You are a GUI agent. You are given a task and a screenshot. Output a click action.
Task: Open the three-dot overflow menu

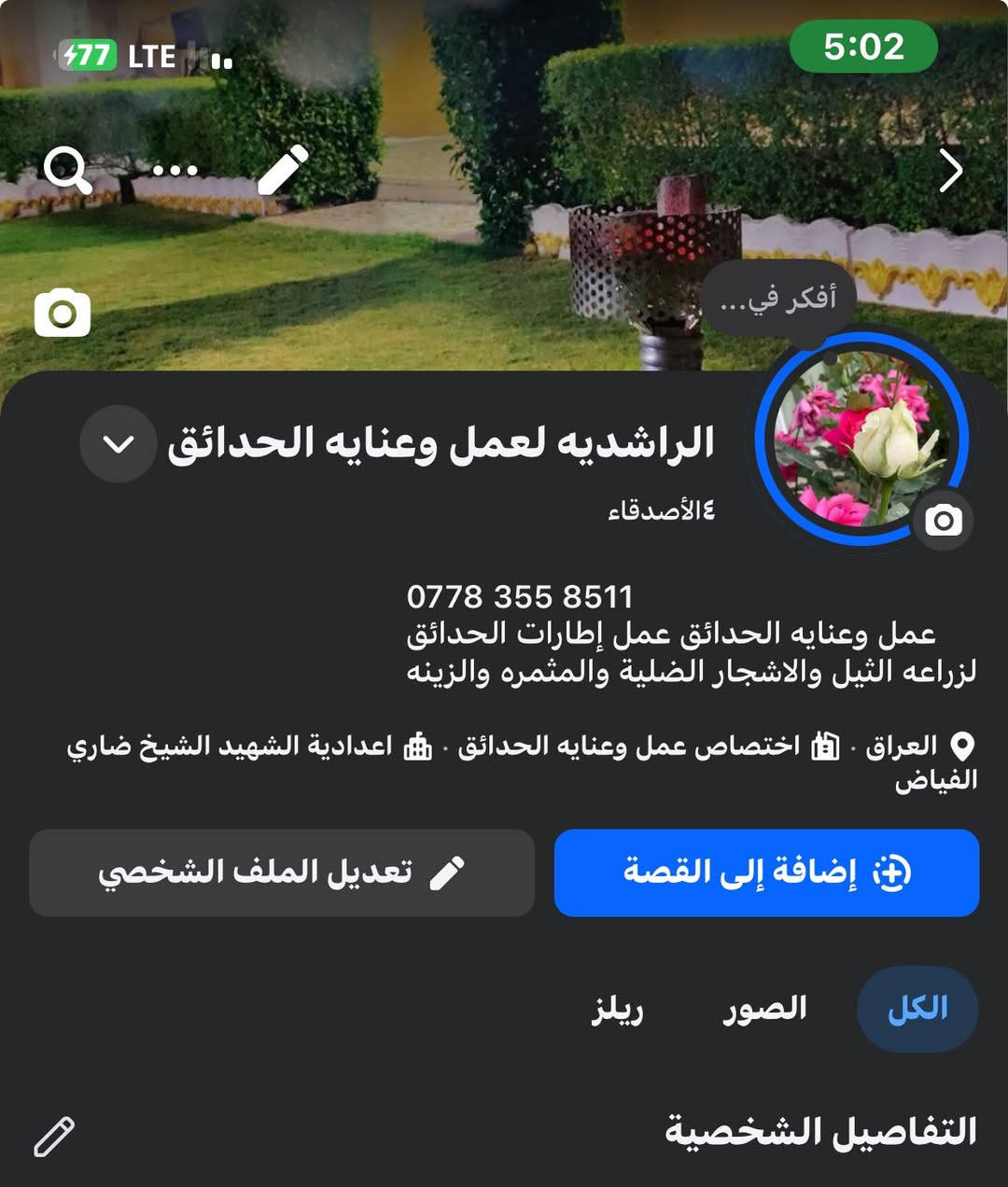pos(175,171)
